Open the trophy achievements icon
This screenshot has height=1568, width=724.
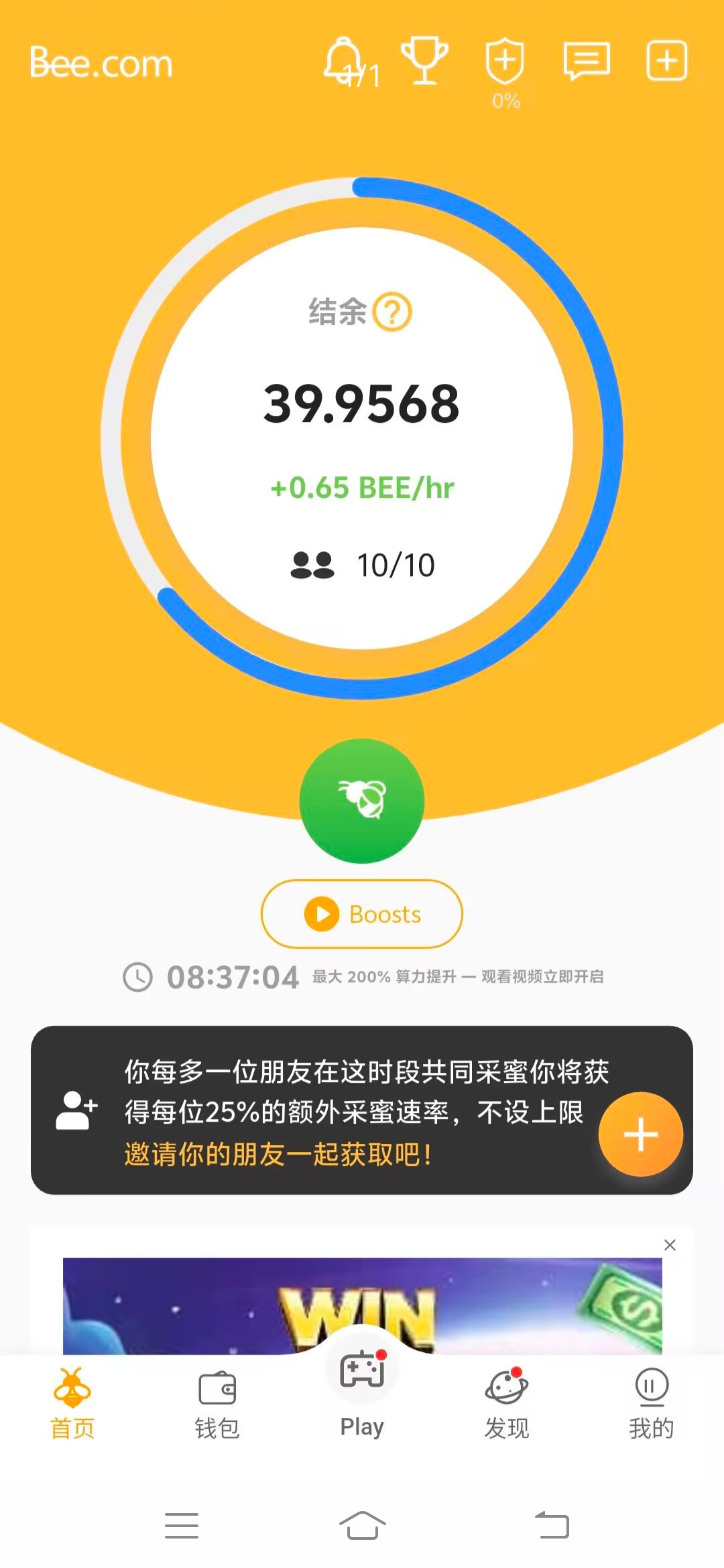click(x=426, y=60)
